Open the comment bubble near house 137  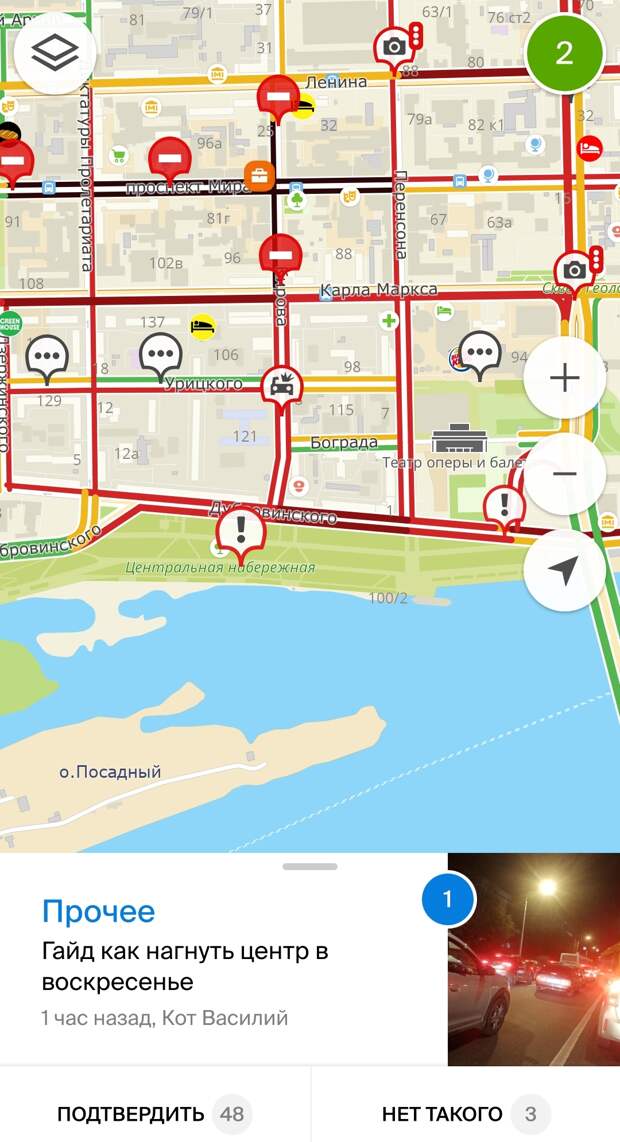click(x=160, y=354)
